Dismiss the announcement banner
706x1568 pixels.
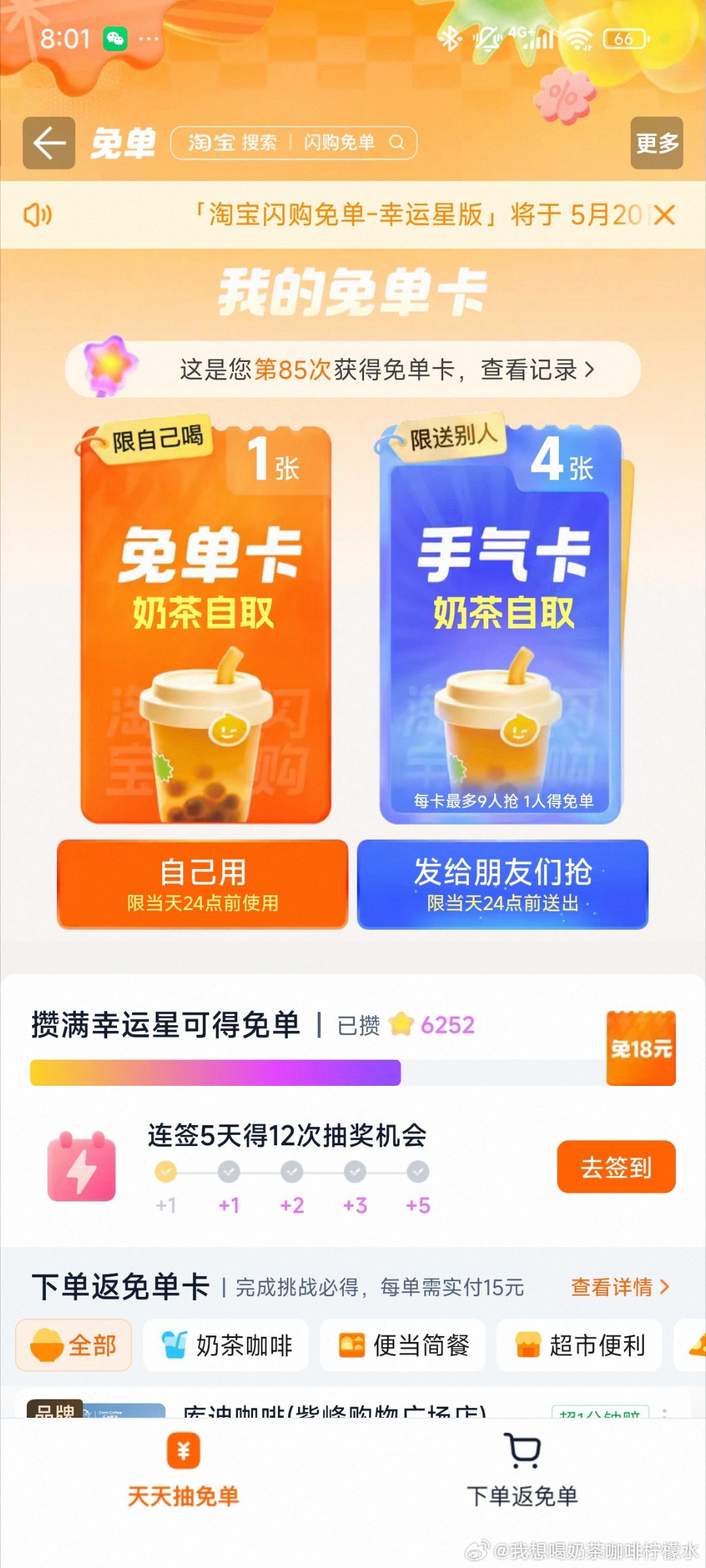(x=664, y=215)
